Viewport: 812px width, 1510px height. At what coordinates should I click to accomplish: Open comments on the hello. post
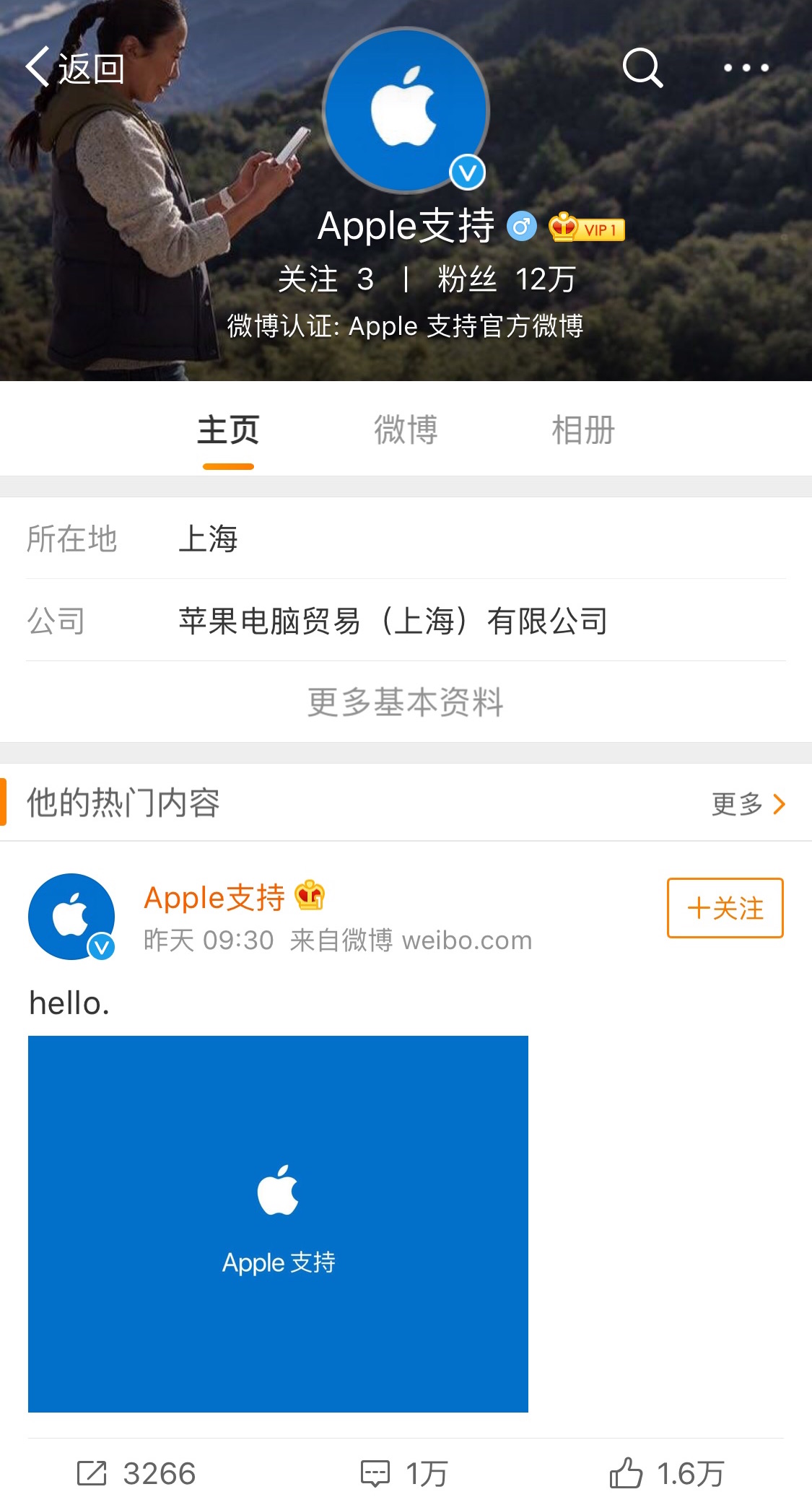pyautogui.click(x=404, y=1473)
